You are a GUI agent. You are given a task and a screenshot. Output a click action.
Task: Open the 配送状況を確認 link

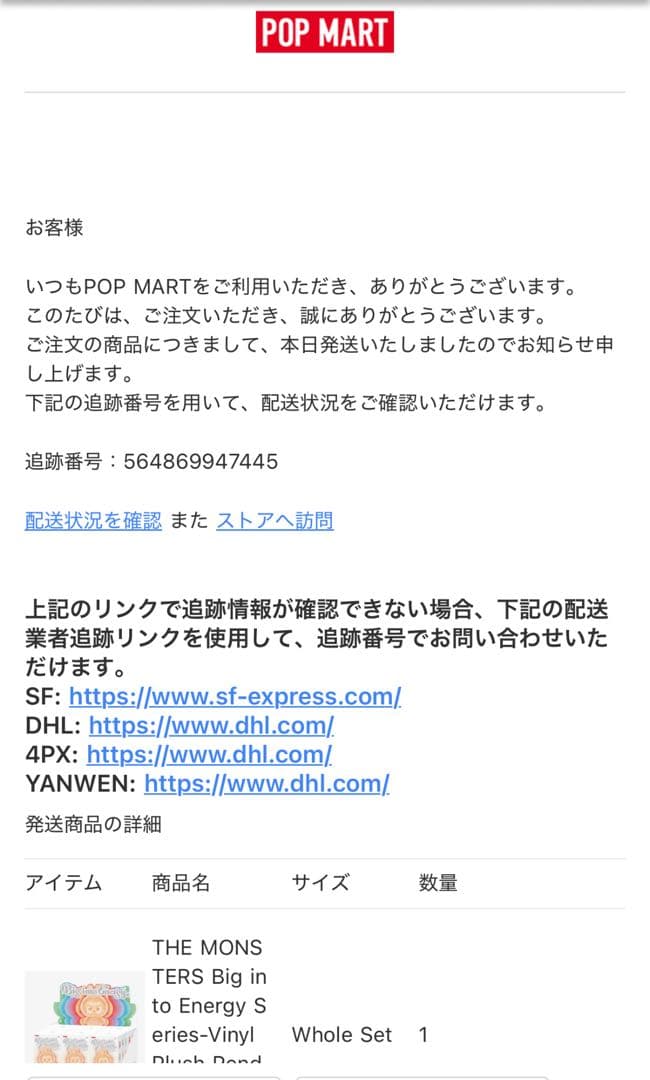pos(93,520)
